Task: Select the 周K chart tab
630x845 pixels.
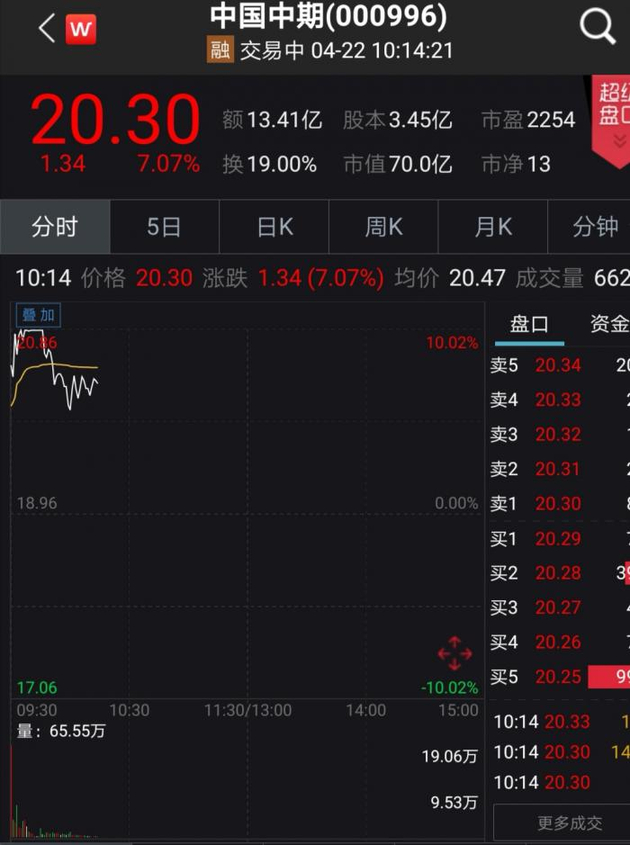Action: click(383, 227)
